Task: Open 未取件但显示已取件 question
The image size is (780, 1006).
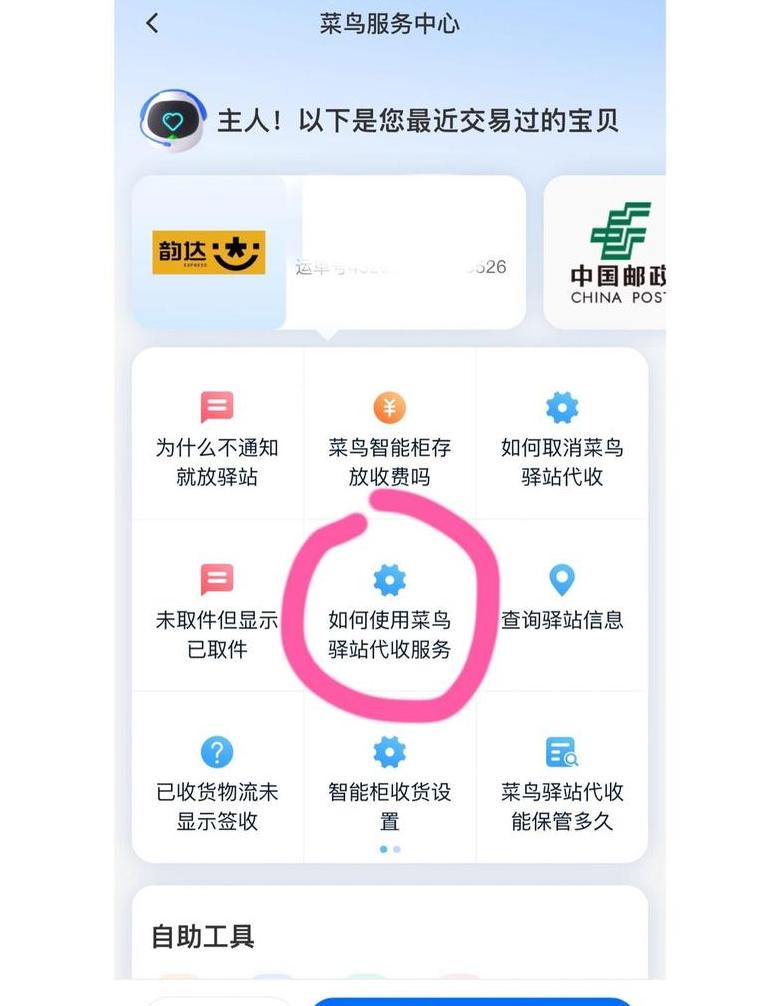Action: (217, 611)
